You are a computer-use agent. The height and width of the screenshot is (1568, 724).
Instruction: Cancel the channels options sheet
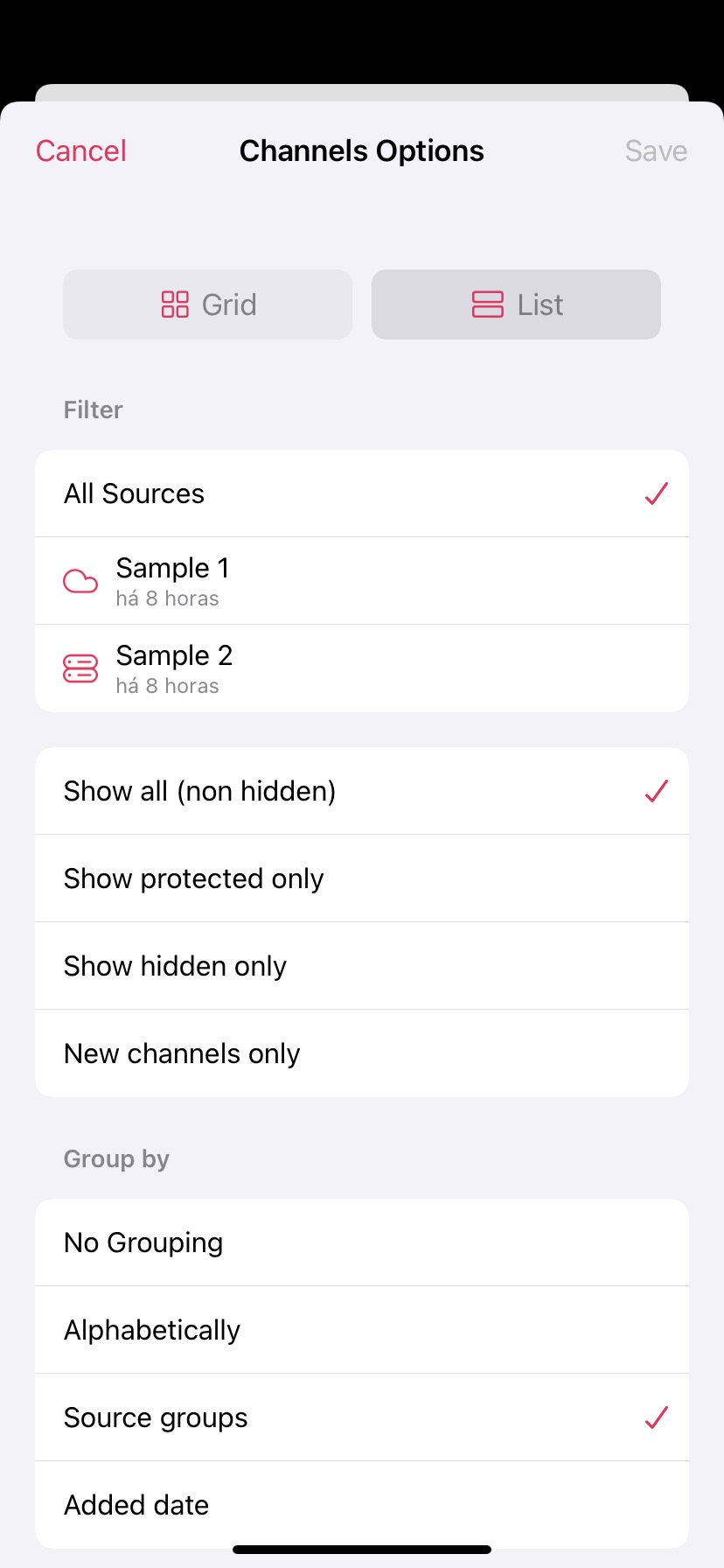click(x=81, y=151)
